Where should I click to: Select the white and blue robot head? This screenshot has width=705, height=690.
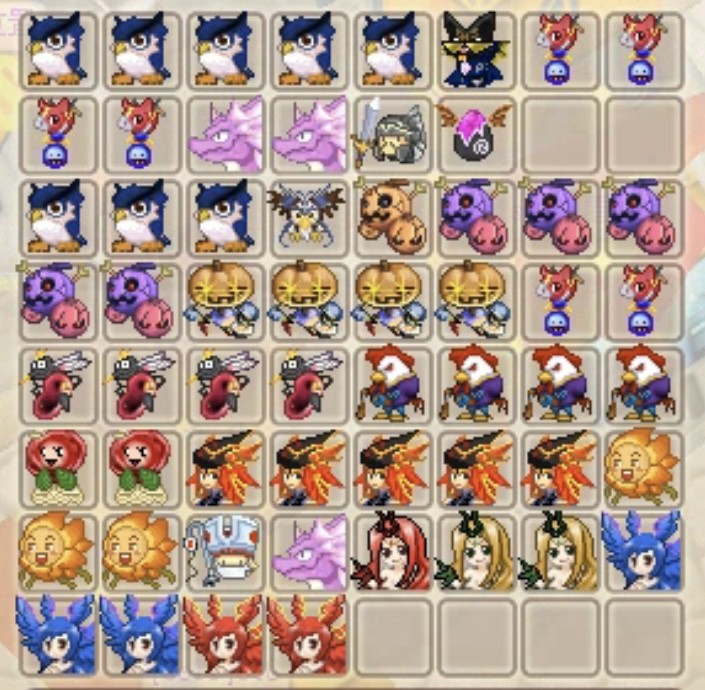[x=224, y=549]
